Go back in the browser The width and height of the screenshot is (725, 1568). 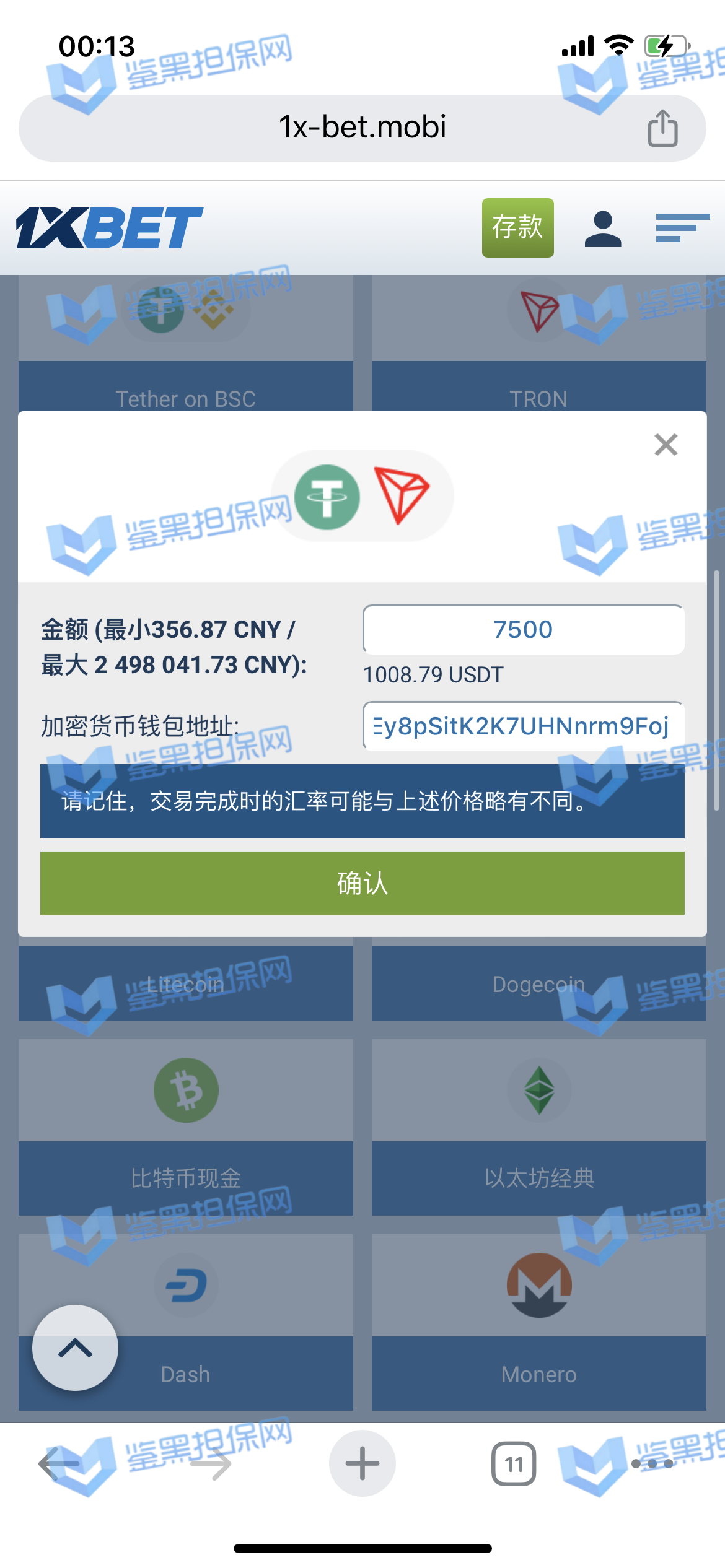point(59,1463)
